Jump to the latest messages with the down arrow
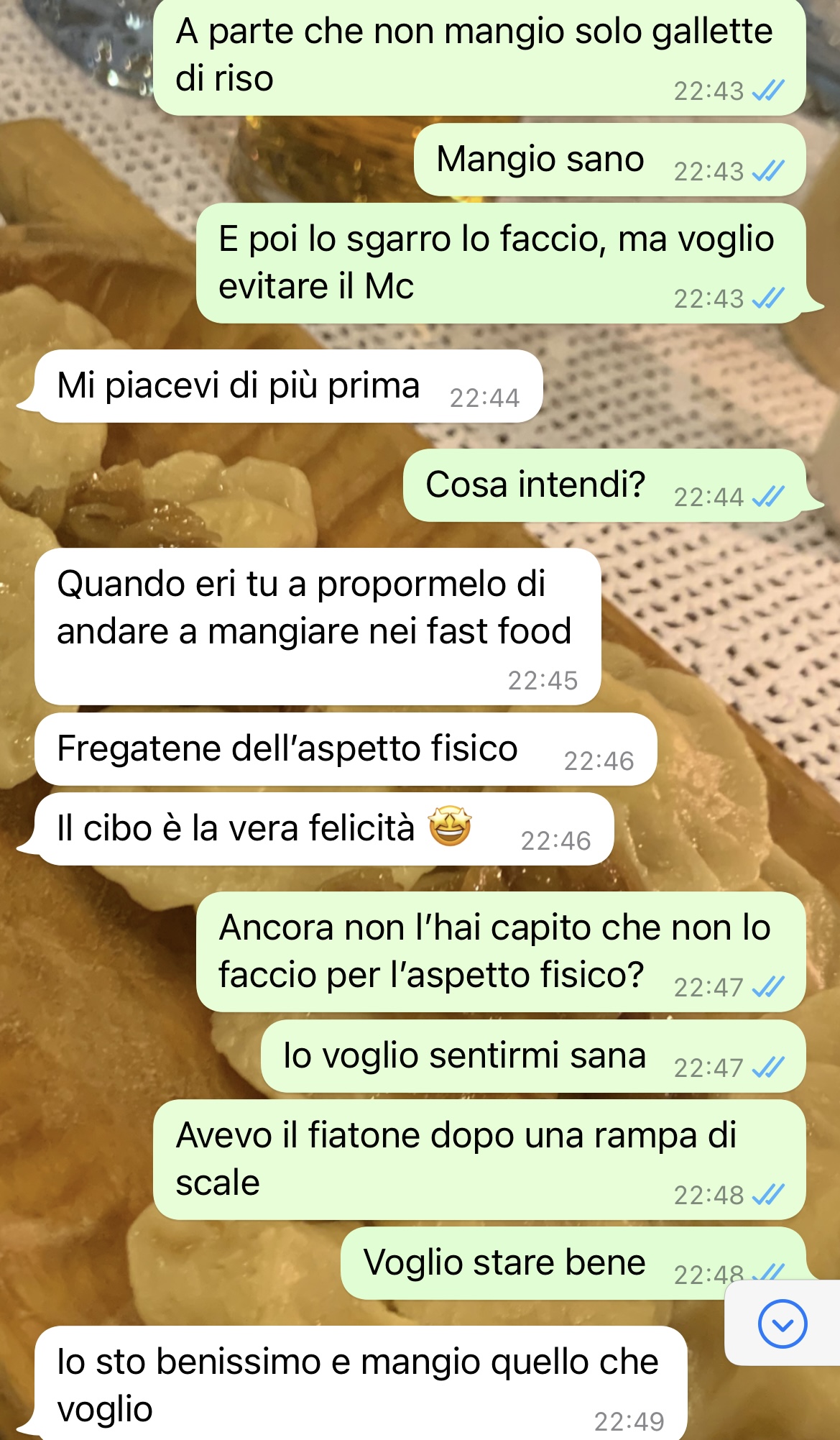This screenshot has height=1440, width=840. pos(782,1324)
